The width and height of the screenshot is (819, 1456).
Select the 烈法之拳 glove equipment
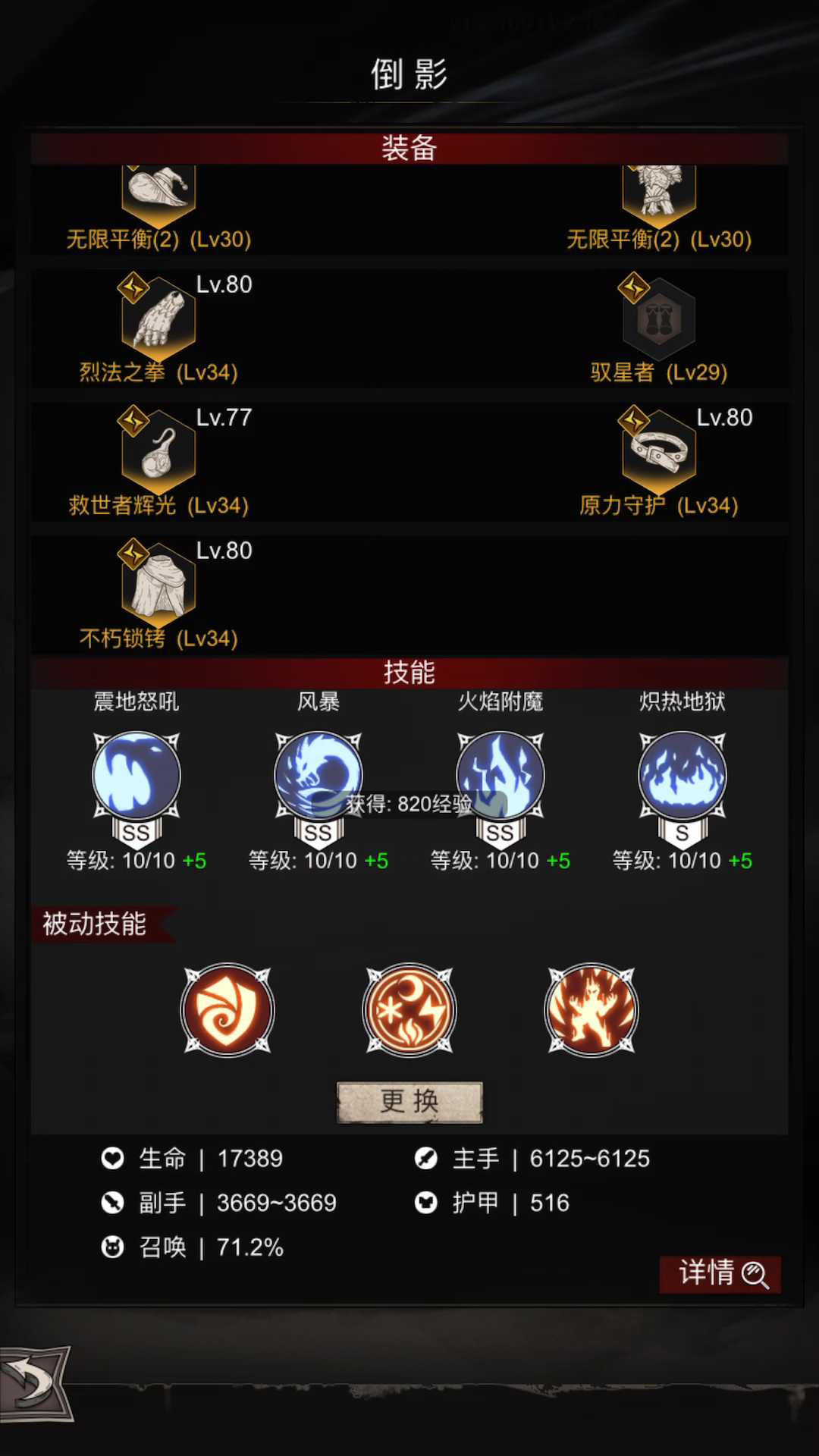pyautogui.click(x=158, y=318)
